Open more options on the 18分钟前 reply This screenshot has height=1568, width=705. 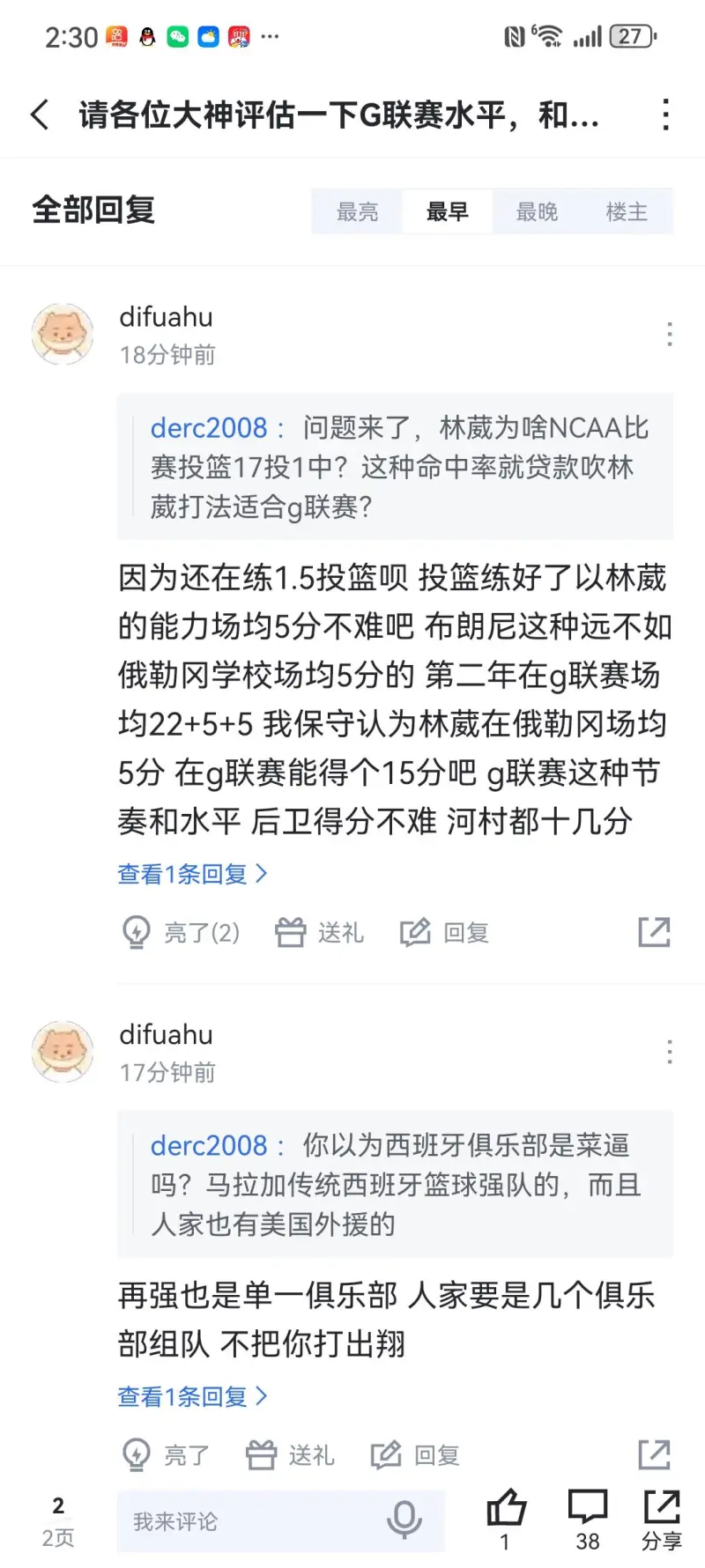[x=670, y=335]
